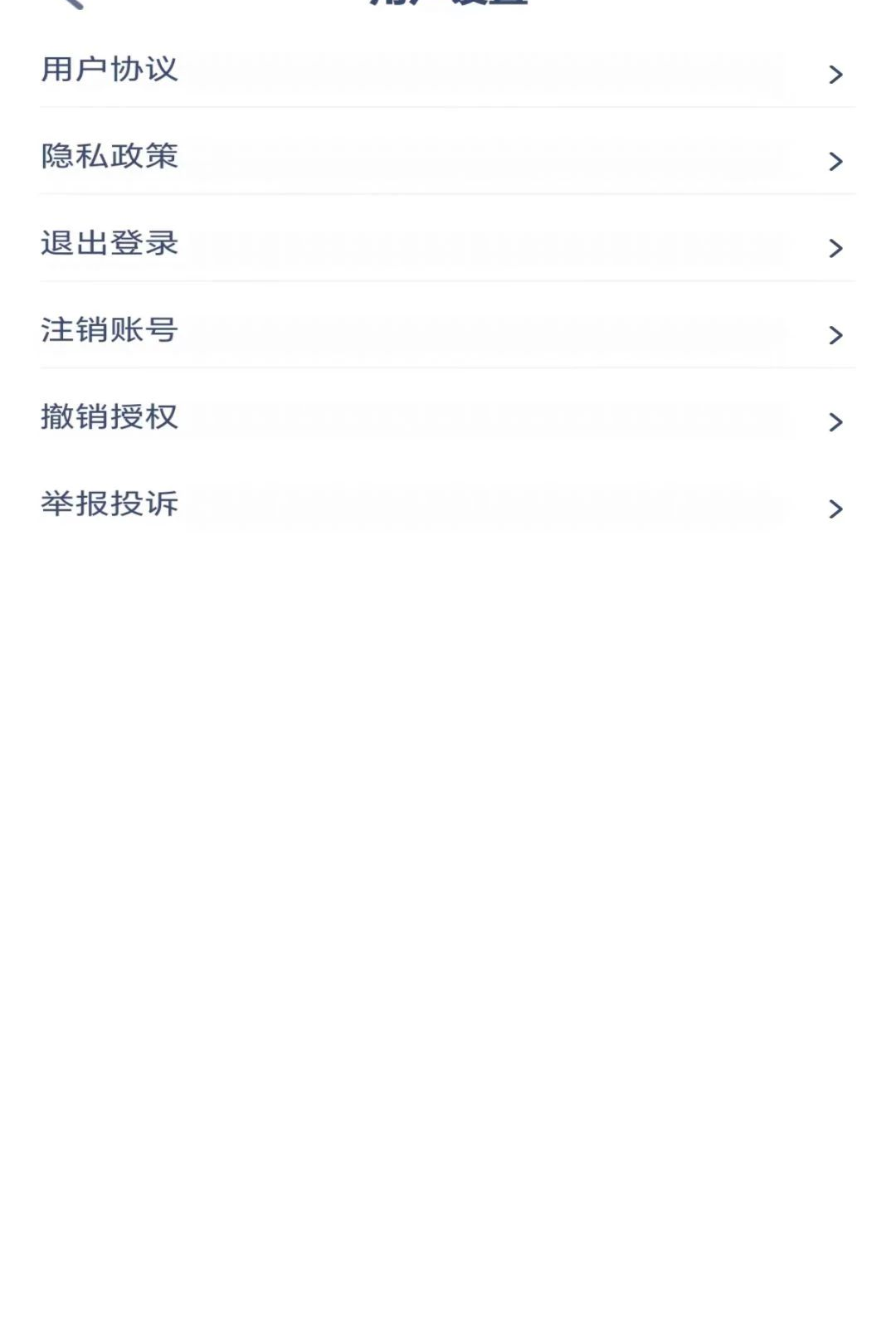Open 撤销授权 revoke authorization
Image resolution: width=896 pixels, height=1338 pixels.
pyautogui.click(x=448, y=417)
